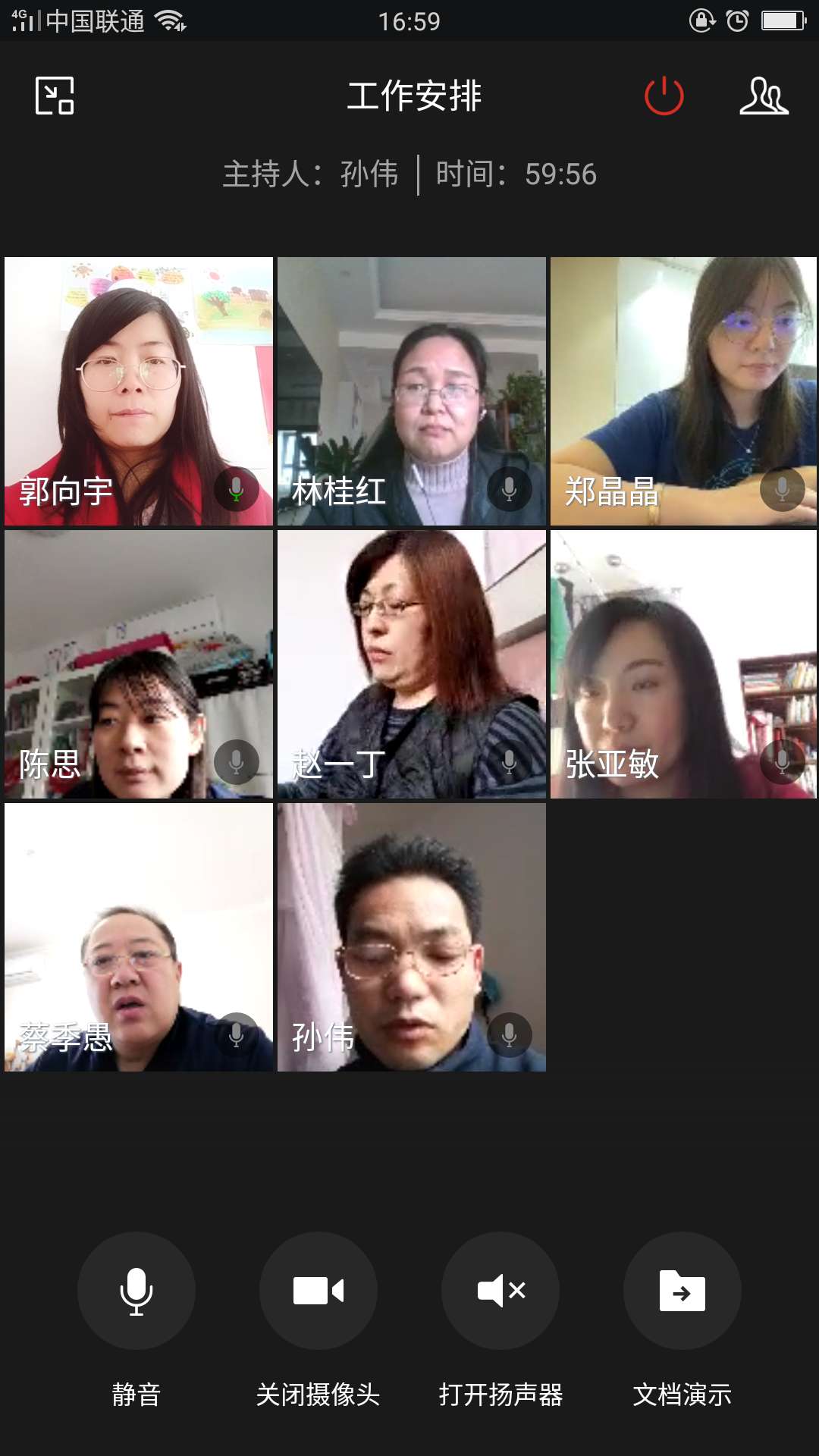Open the participants list

point(764,96)
